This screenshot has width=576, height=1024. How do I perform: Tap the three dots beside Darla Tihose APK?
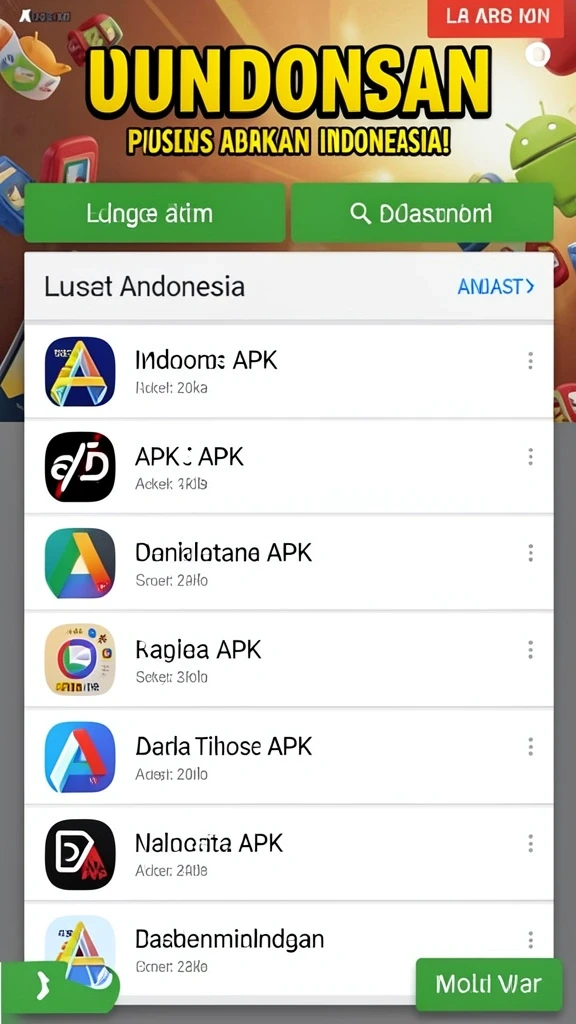530,746
